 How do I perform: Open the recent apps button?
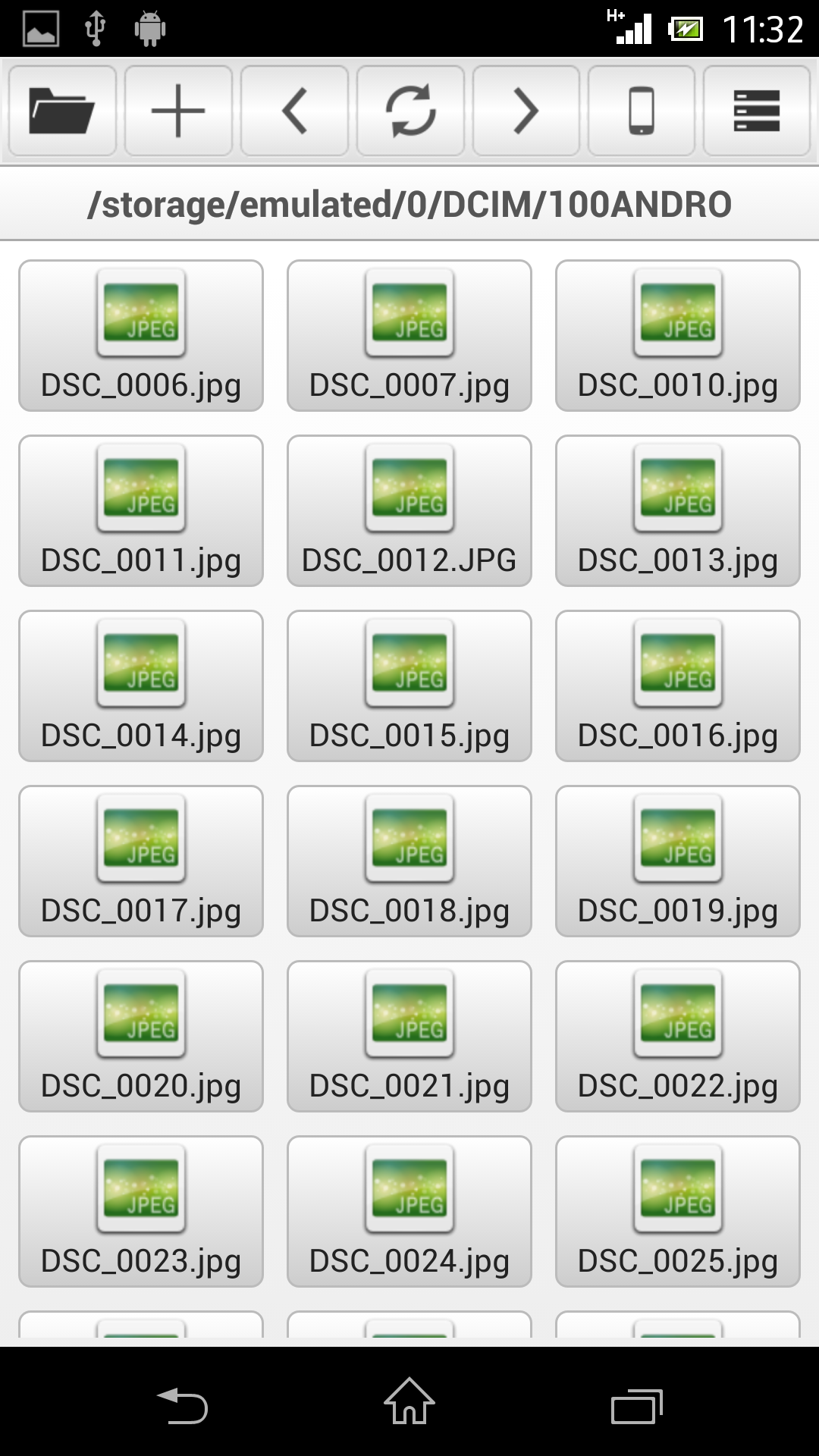[635, 1404]
